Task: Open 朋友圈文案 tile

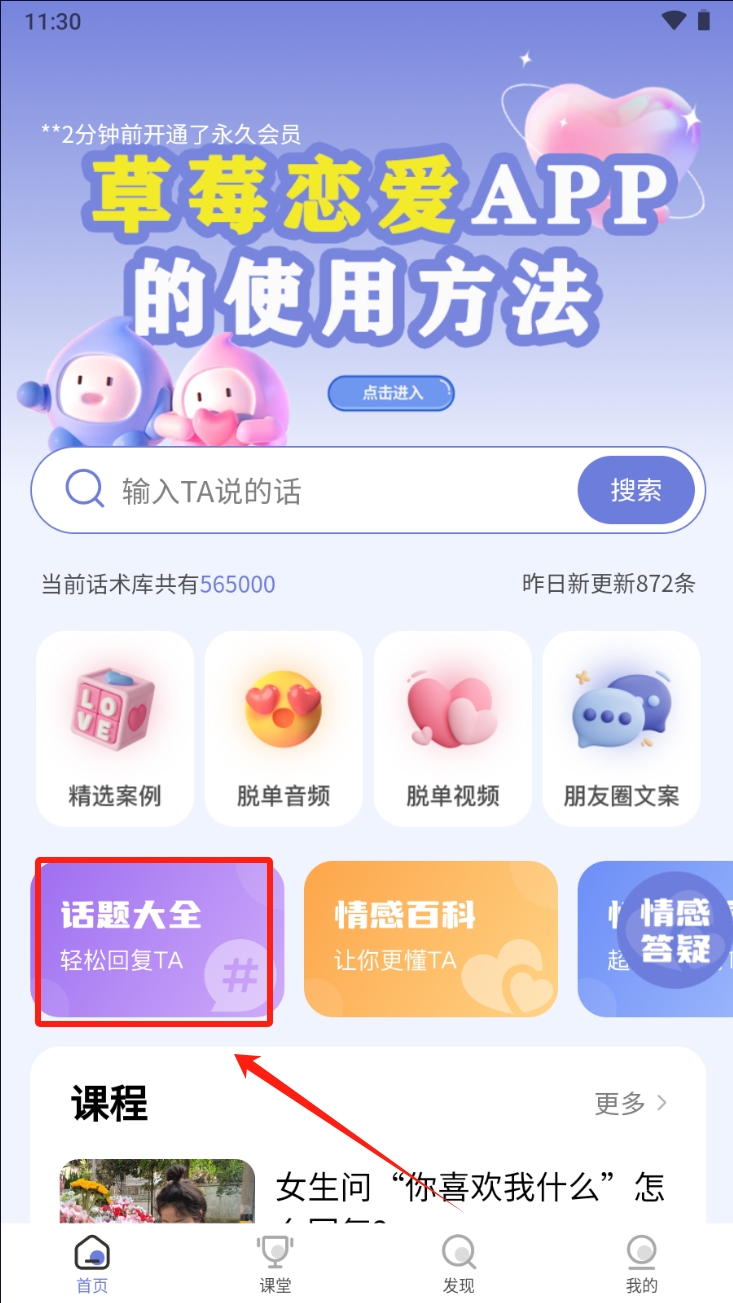Action: tap(621, 729)
